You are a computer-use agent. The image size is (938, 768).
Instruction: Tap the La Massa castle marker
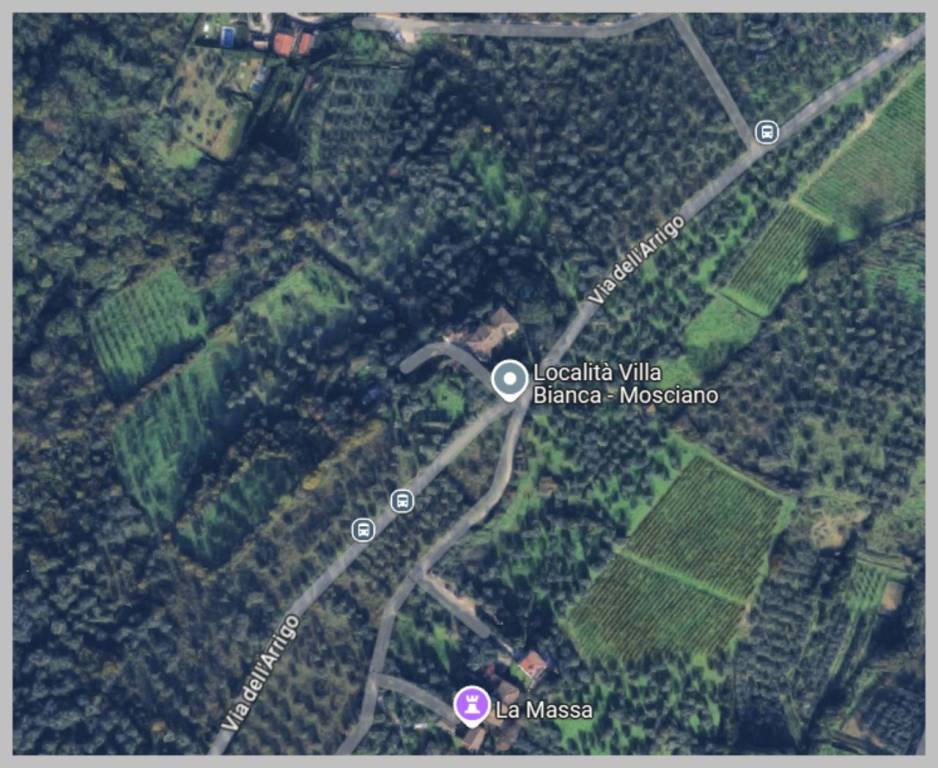pos(470,705)
